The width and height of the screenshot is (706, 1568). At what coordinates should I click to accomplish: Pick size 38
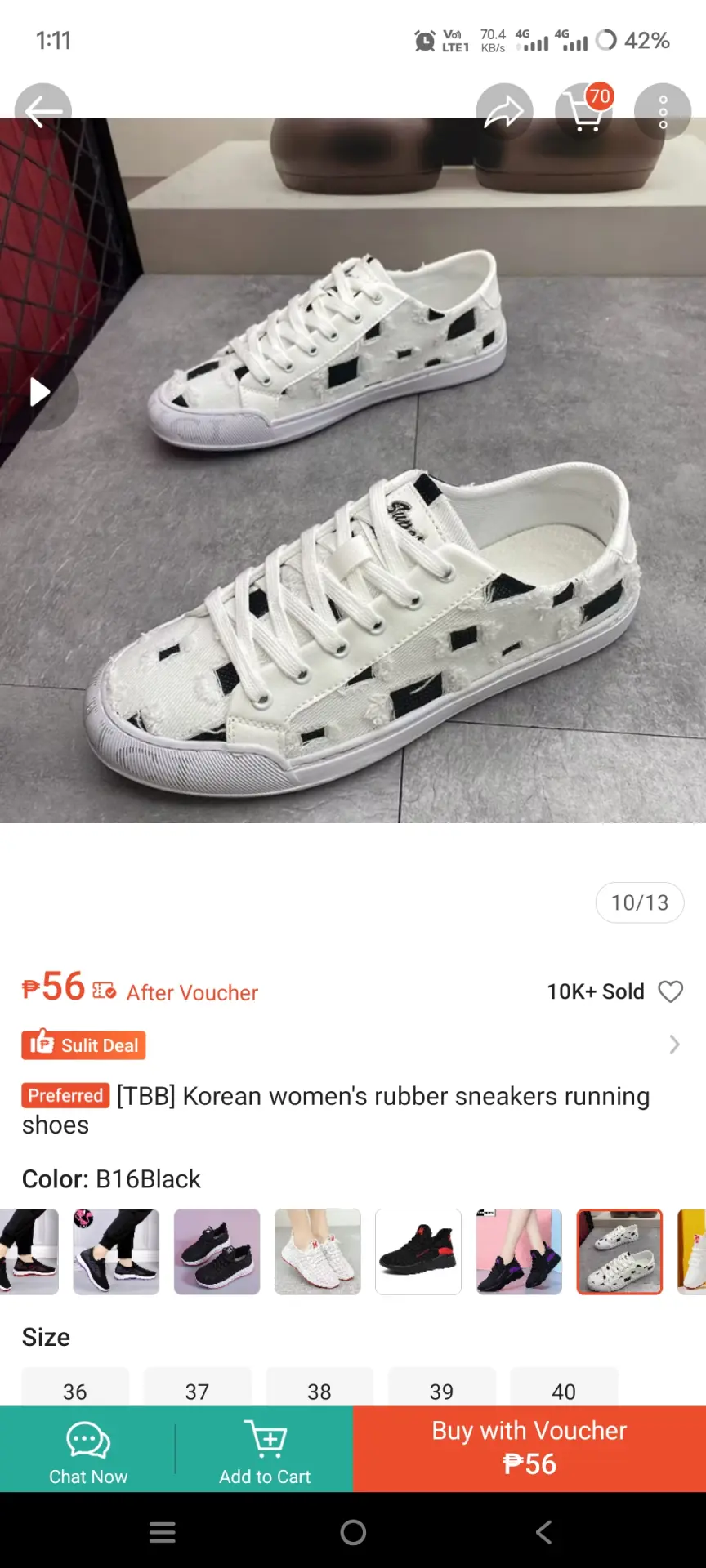[x=319, y=1387]
